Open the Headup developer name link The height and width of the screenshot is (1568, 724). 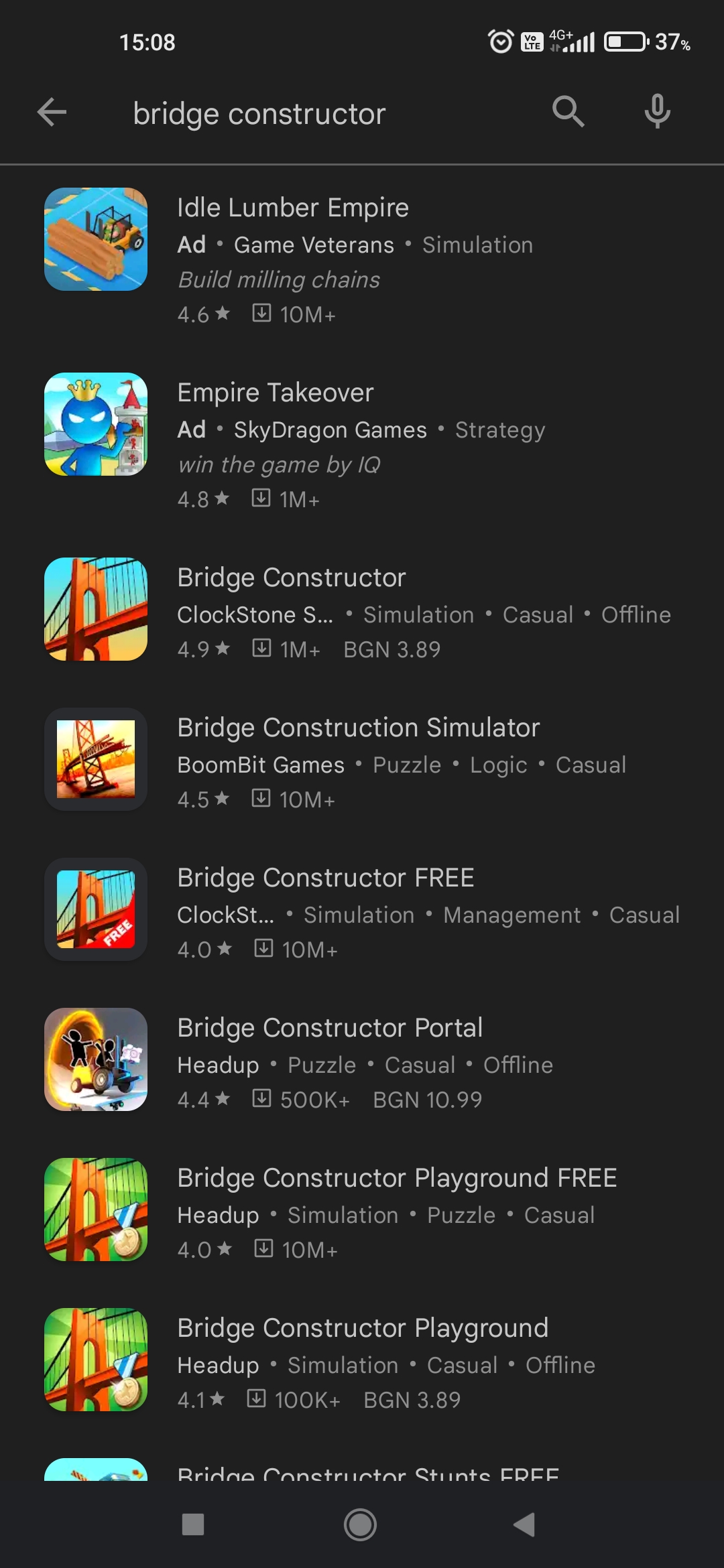click(217, 1065)
